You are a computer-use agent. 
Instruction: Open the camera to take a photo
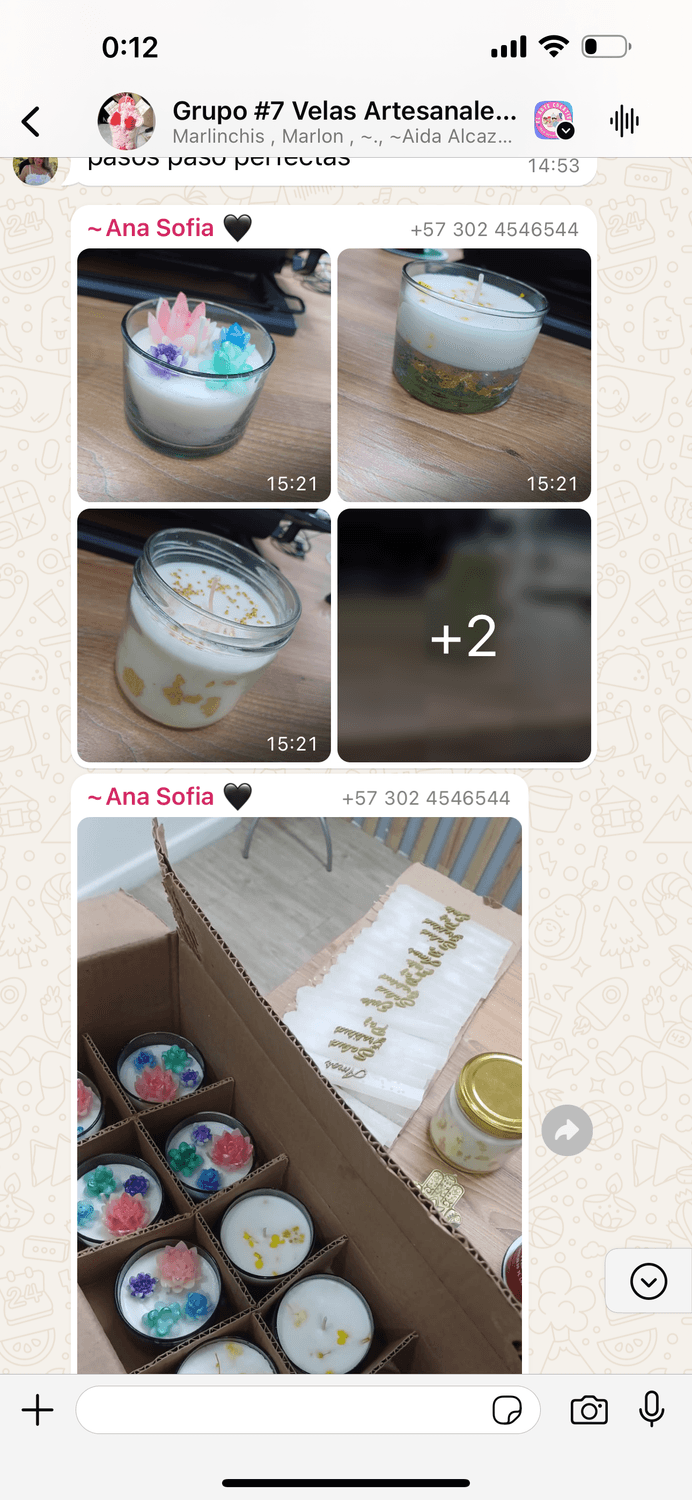click(589, 1410)
